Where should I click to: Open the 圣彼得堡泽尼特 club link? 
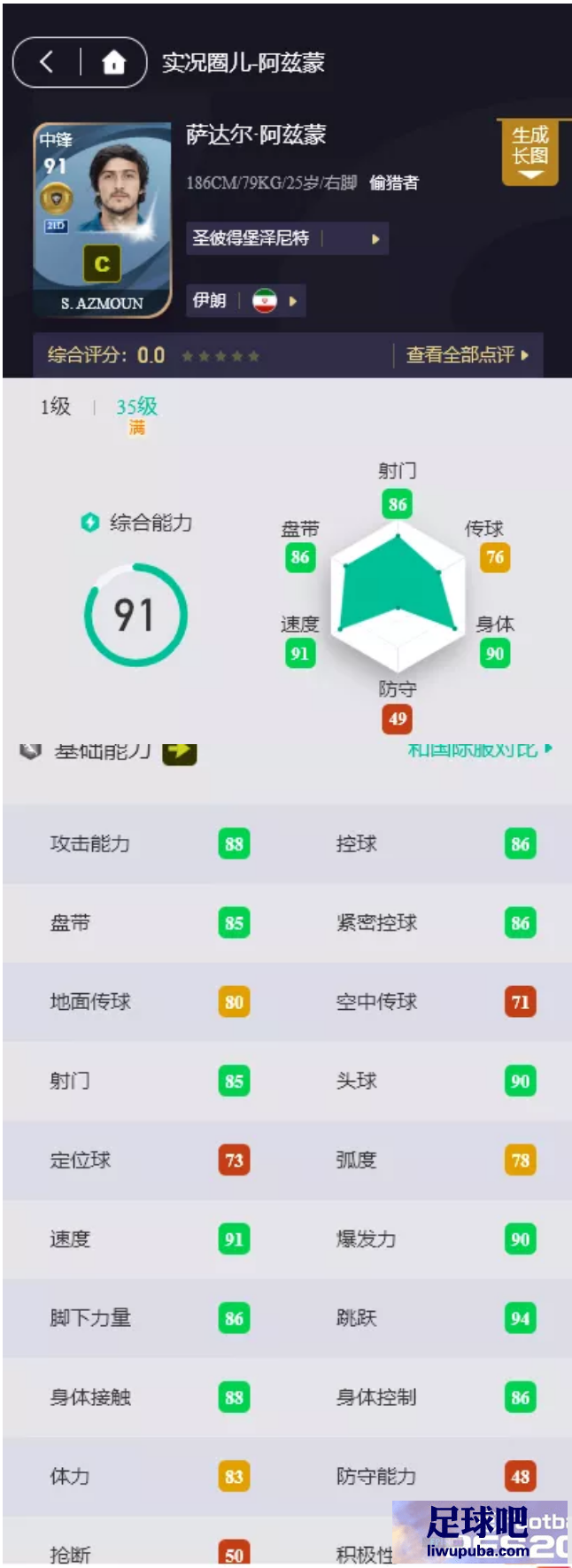286,238
